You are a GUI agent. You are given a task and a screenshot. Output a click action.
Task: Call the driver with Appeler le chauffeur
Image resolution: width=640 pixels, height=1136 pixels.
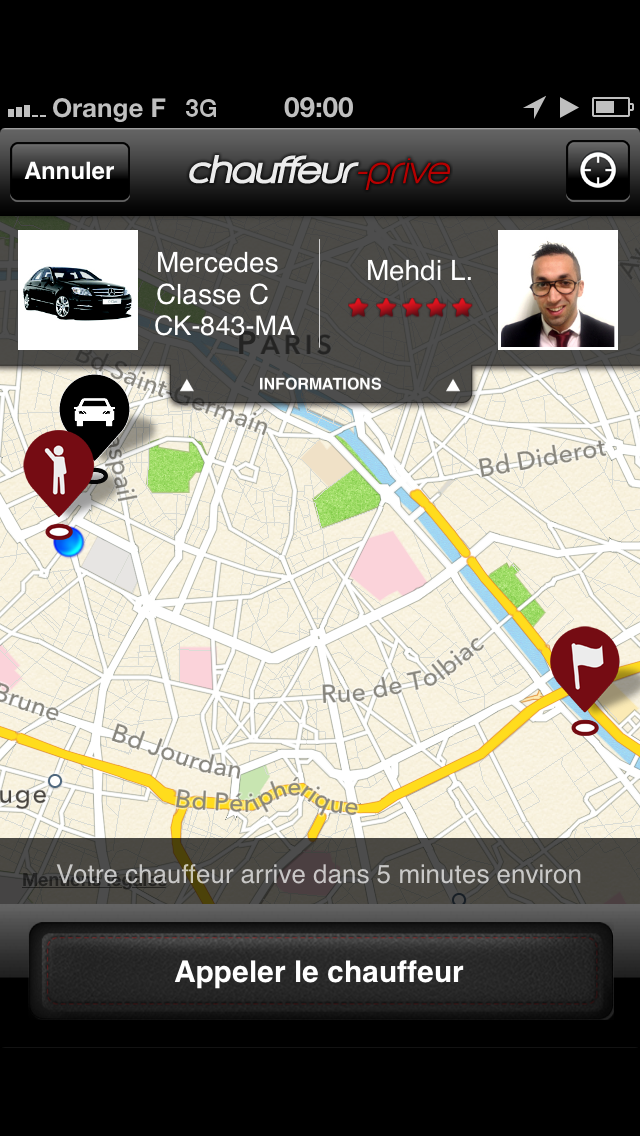click(x=320, y=971)
